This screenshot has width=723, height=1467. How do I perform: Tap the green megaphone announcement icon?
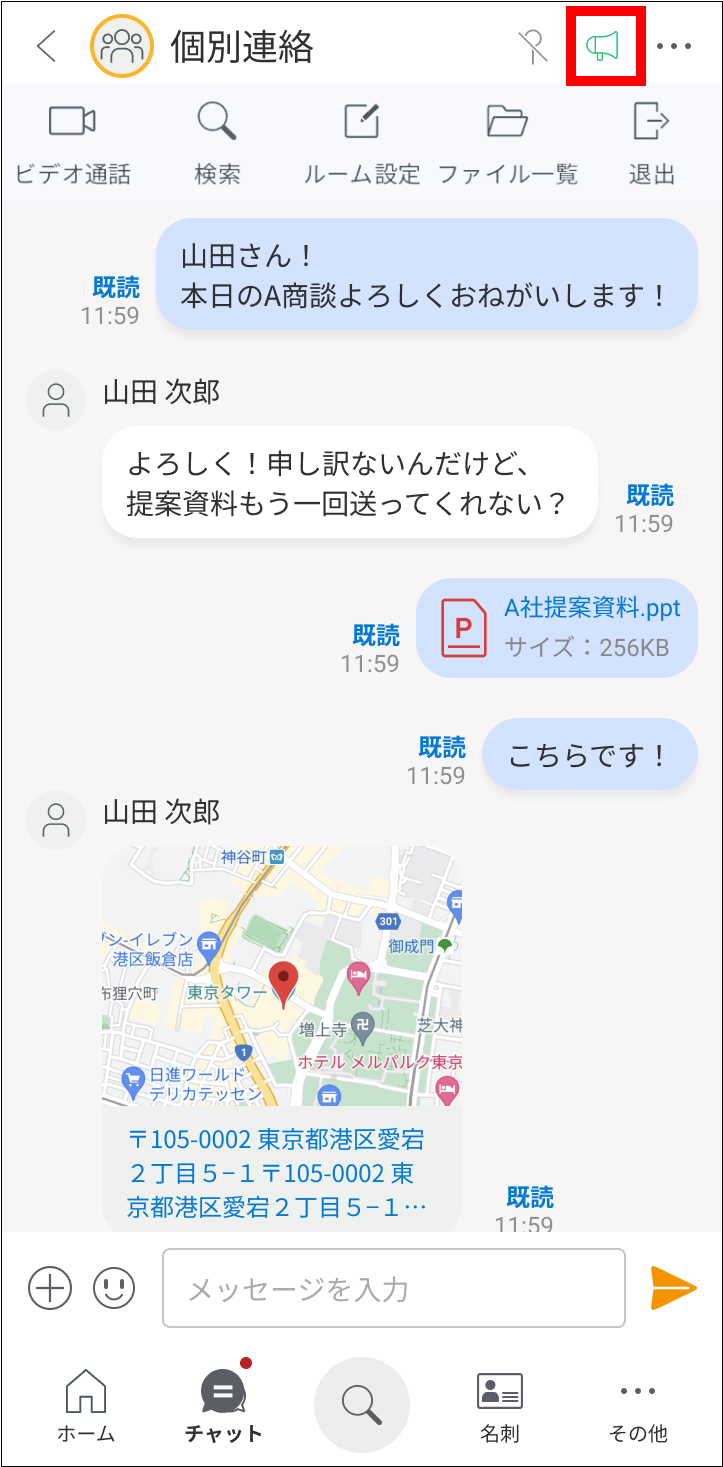coord(603,46)
